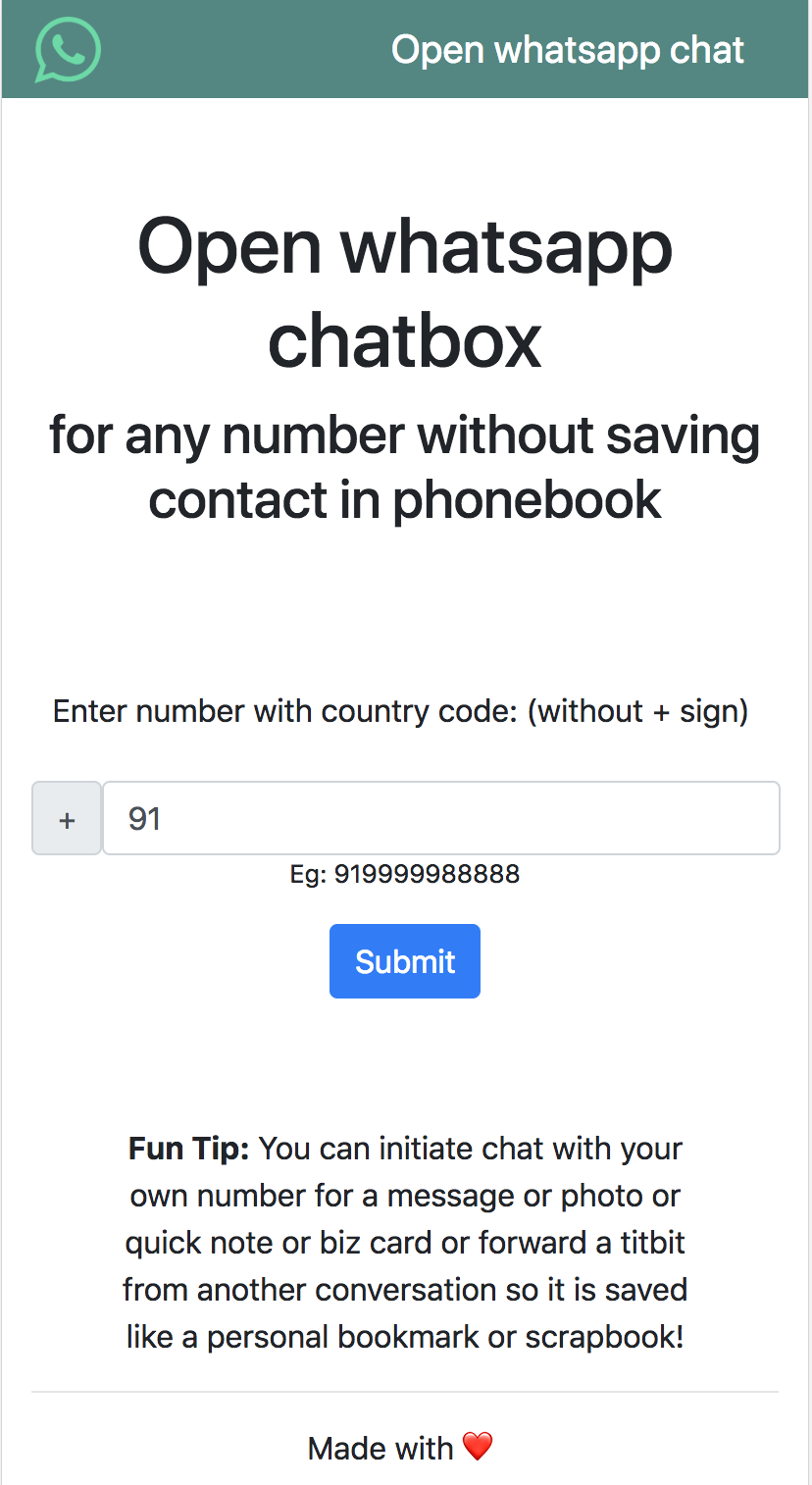Click the blue Submit button below the example

click(x=404, y=960)
